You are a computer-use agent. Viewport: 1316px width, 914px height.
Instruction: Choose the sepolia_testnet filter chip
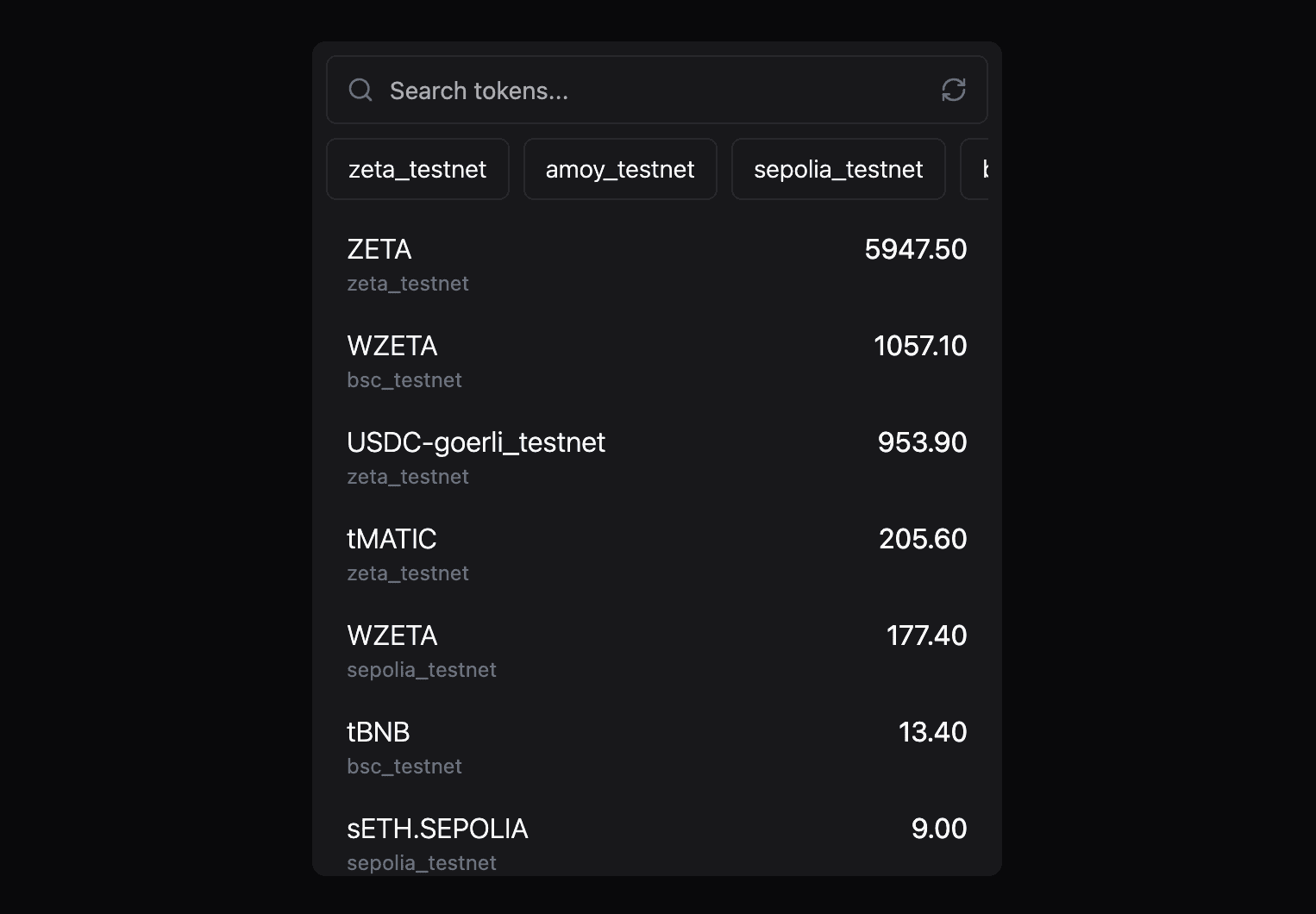pos(838,169)
